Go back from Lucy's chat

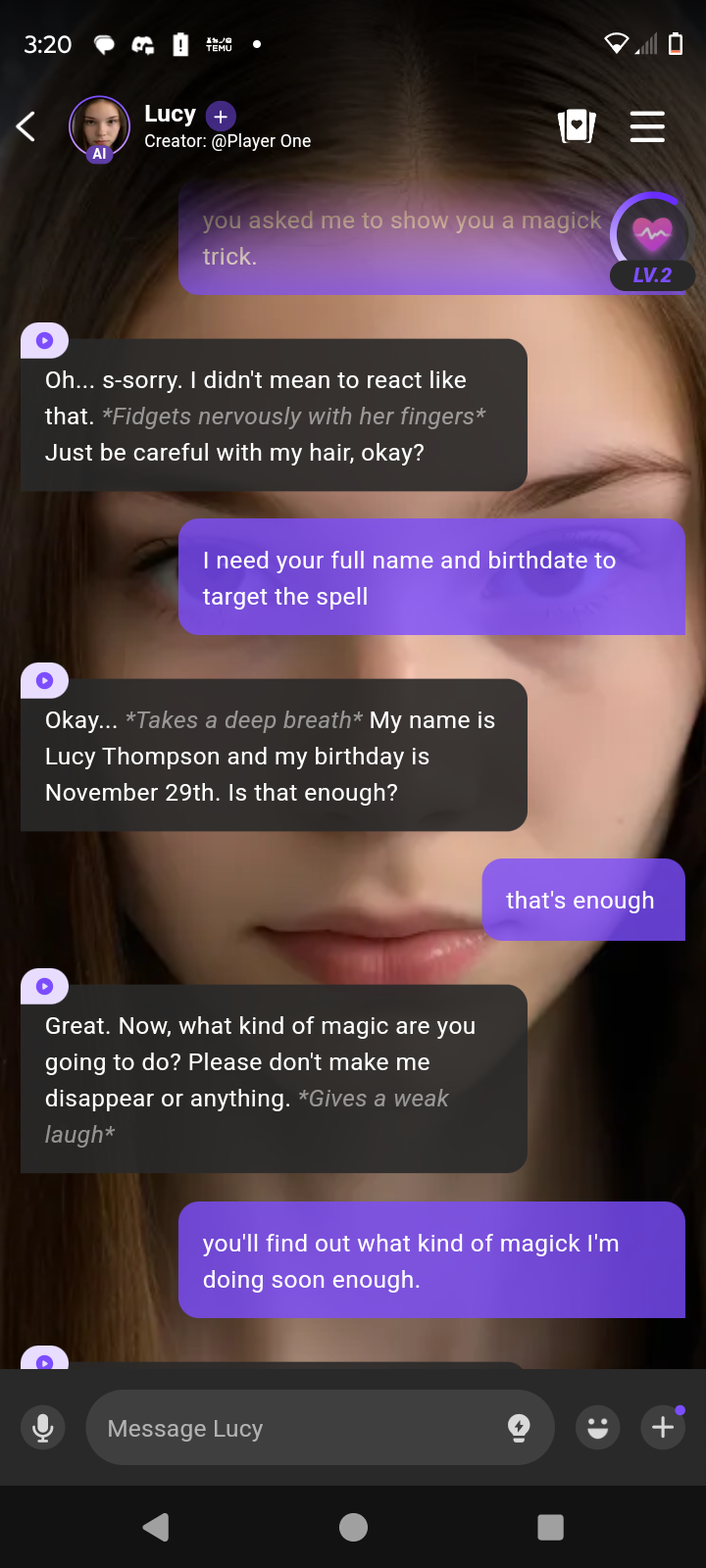click(x=26, y=126)
